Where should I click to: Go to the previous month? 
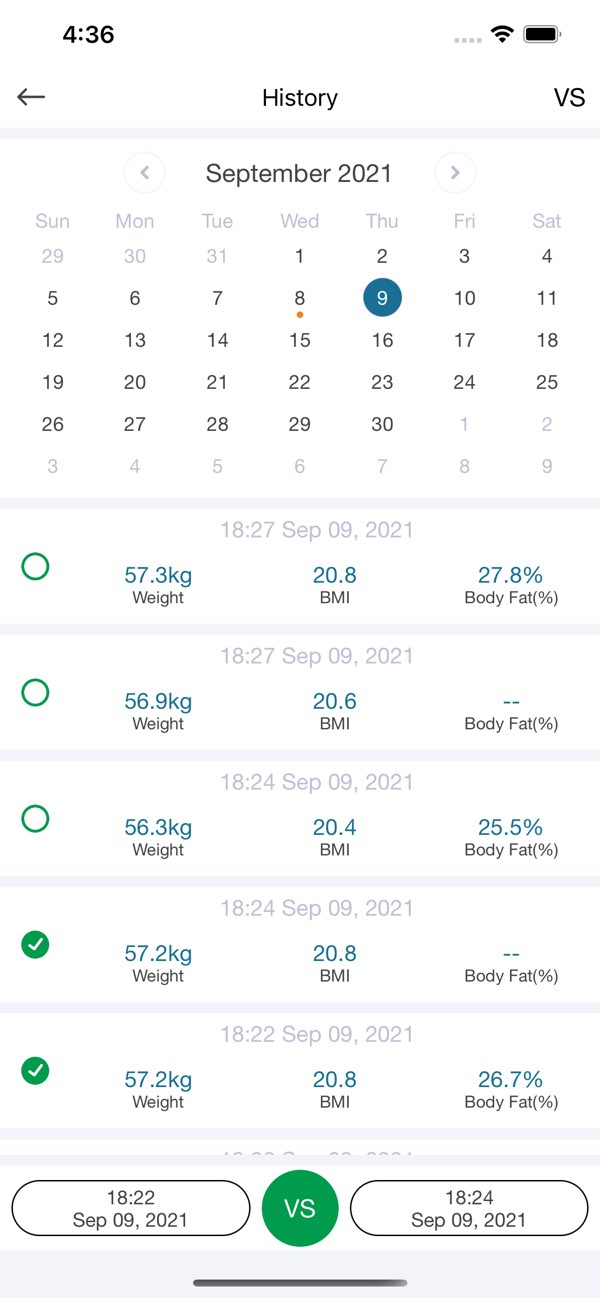point(144,173)
